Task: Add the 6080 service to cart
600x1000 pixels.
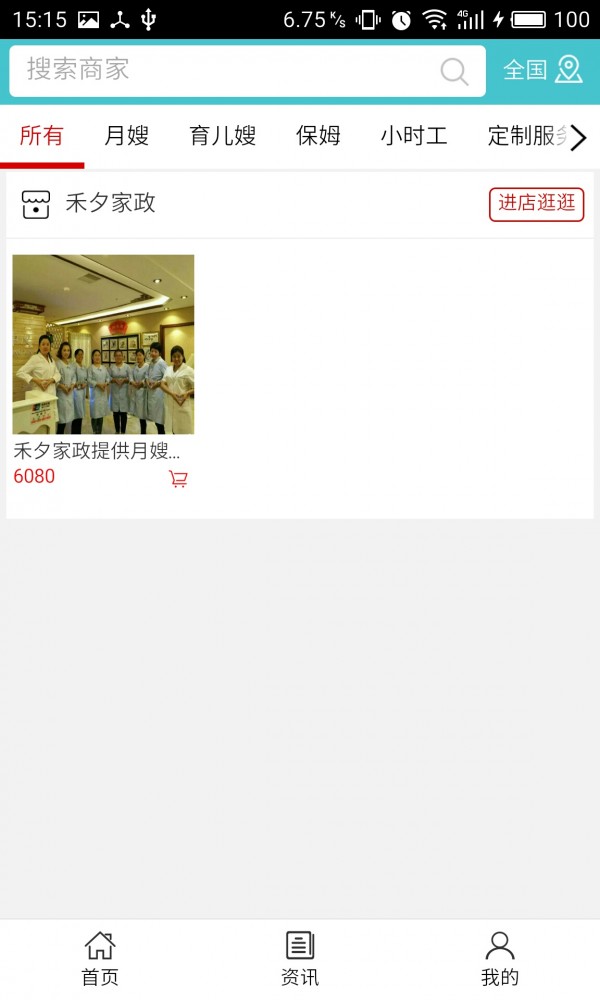Action: coord(178,479)
